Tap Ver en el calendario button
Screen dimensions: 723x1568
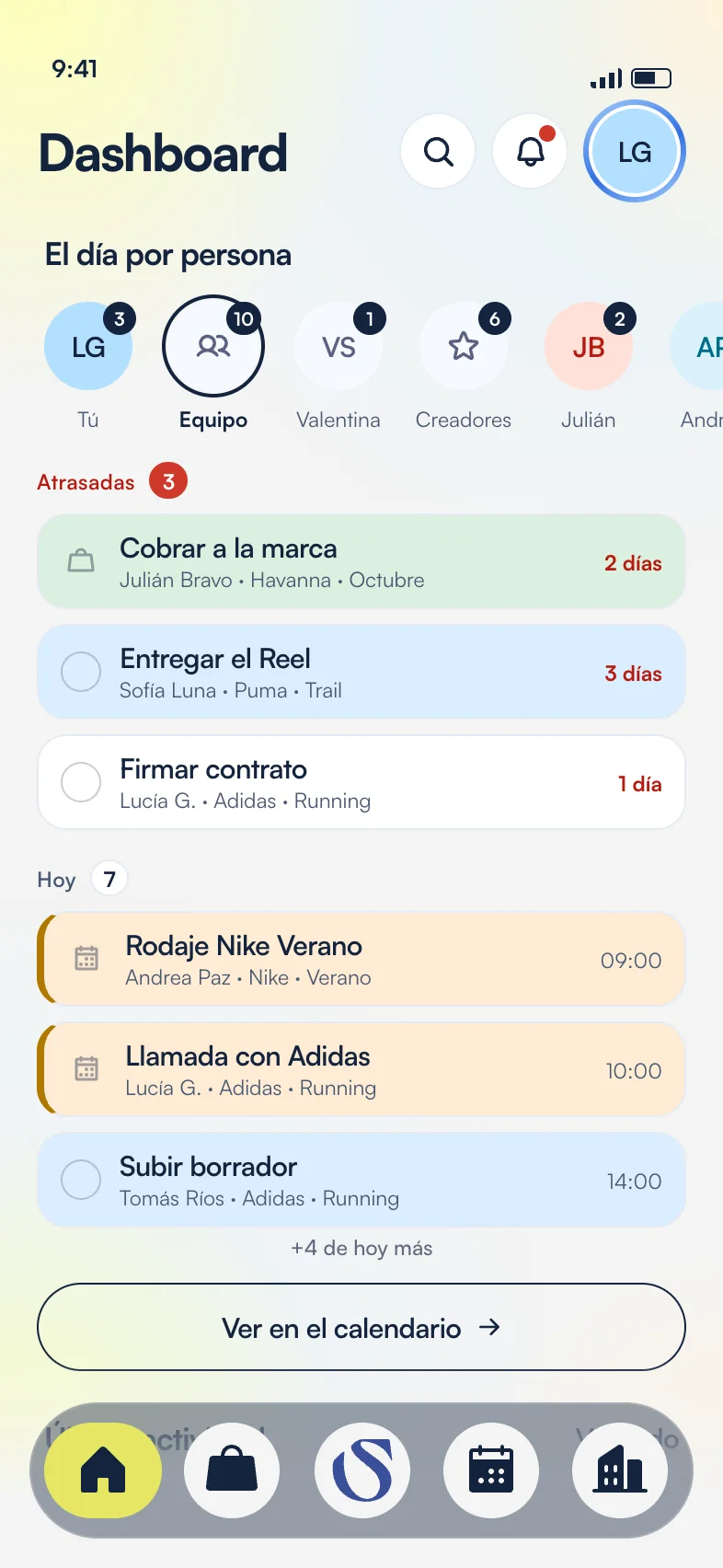[361, 1327]
